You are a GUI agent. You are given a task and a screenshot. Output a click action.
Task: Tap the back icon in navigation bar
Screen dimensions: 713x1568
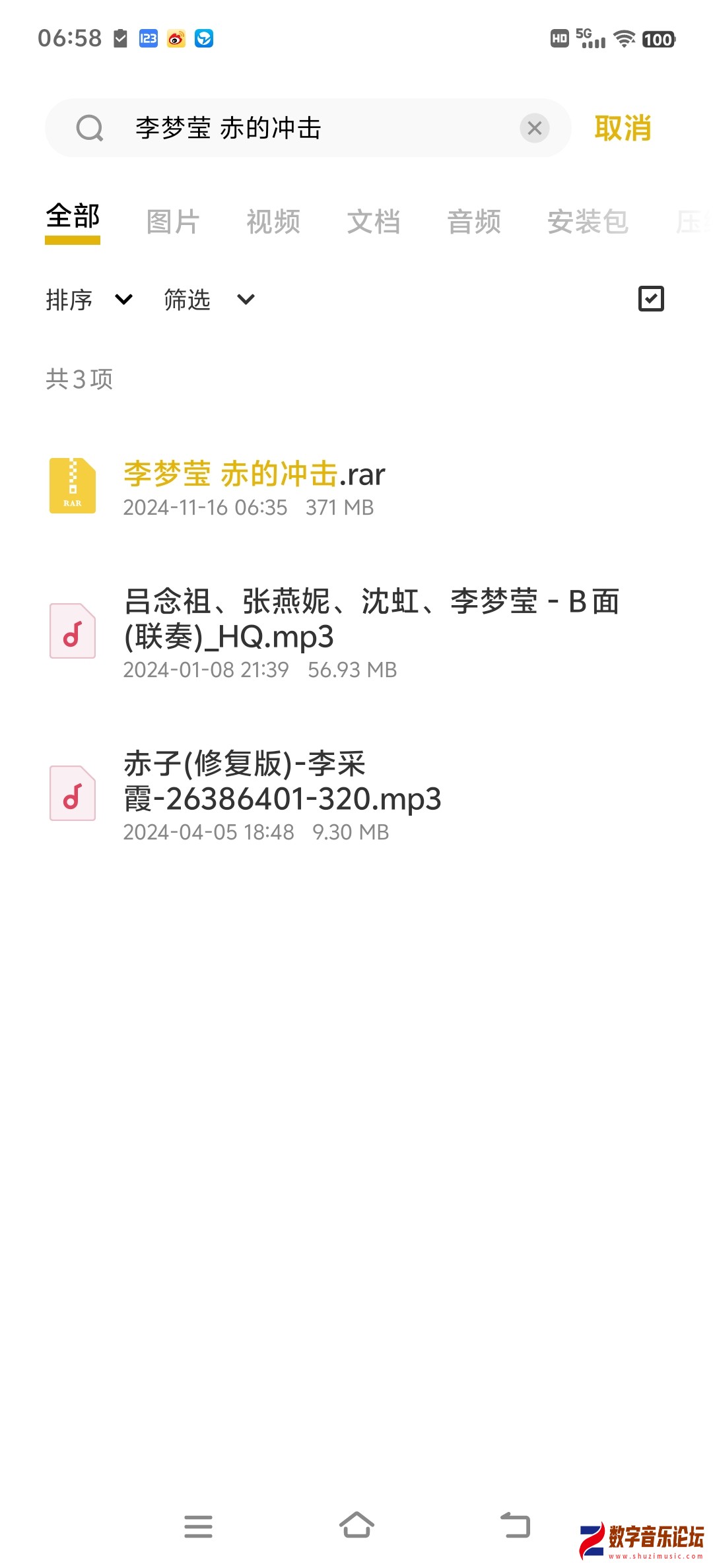click(x=516, y=1525)
